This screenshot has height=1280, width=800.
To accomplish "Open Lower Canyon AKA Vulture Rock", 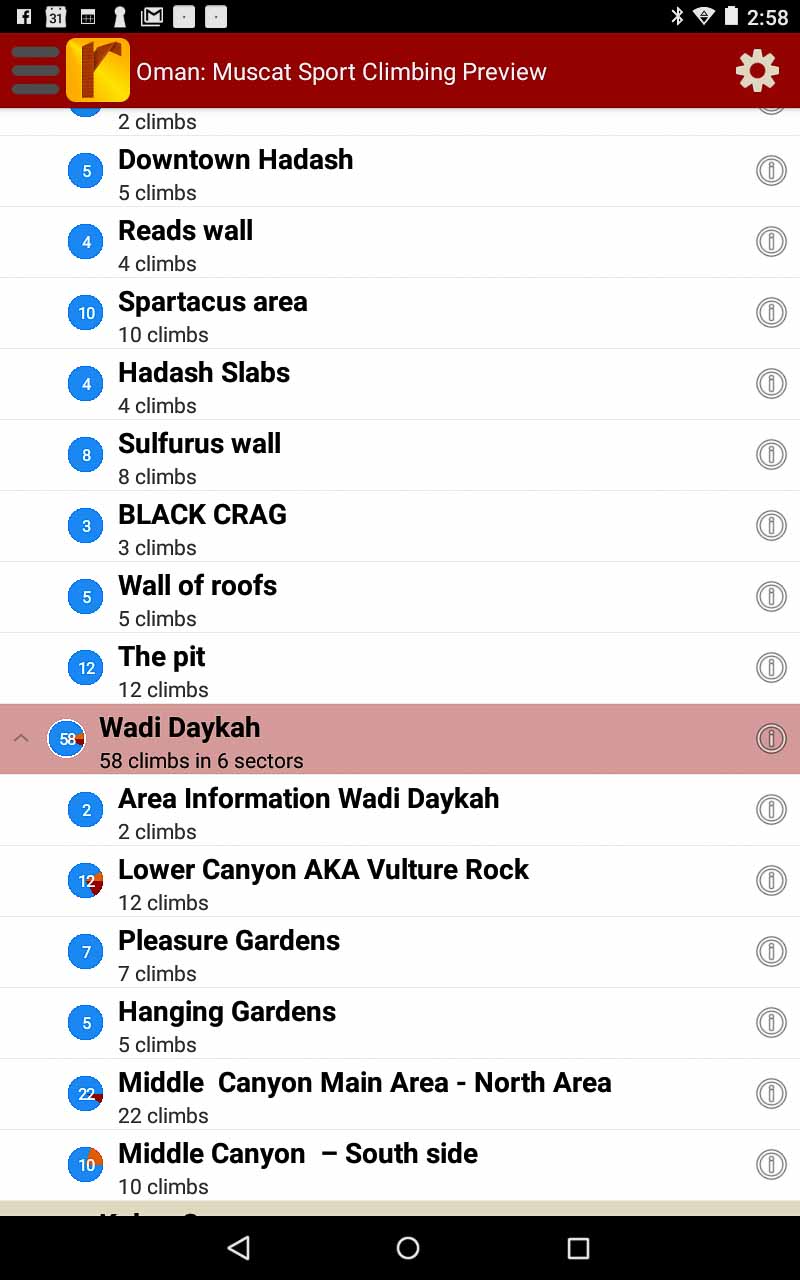I will (323, 882).
